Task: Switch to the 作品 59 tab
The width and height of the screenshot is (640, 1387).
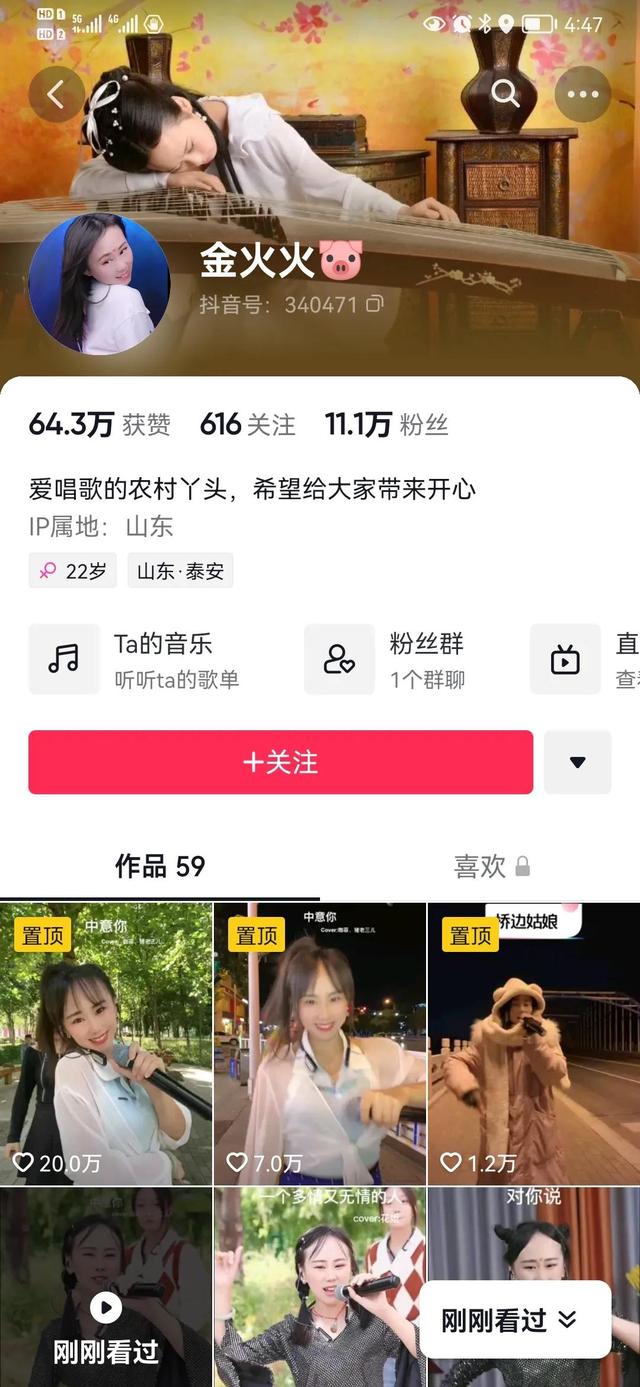Action: (160, 866)
